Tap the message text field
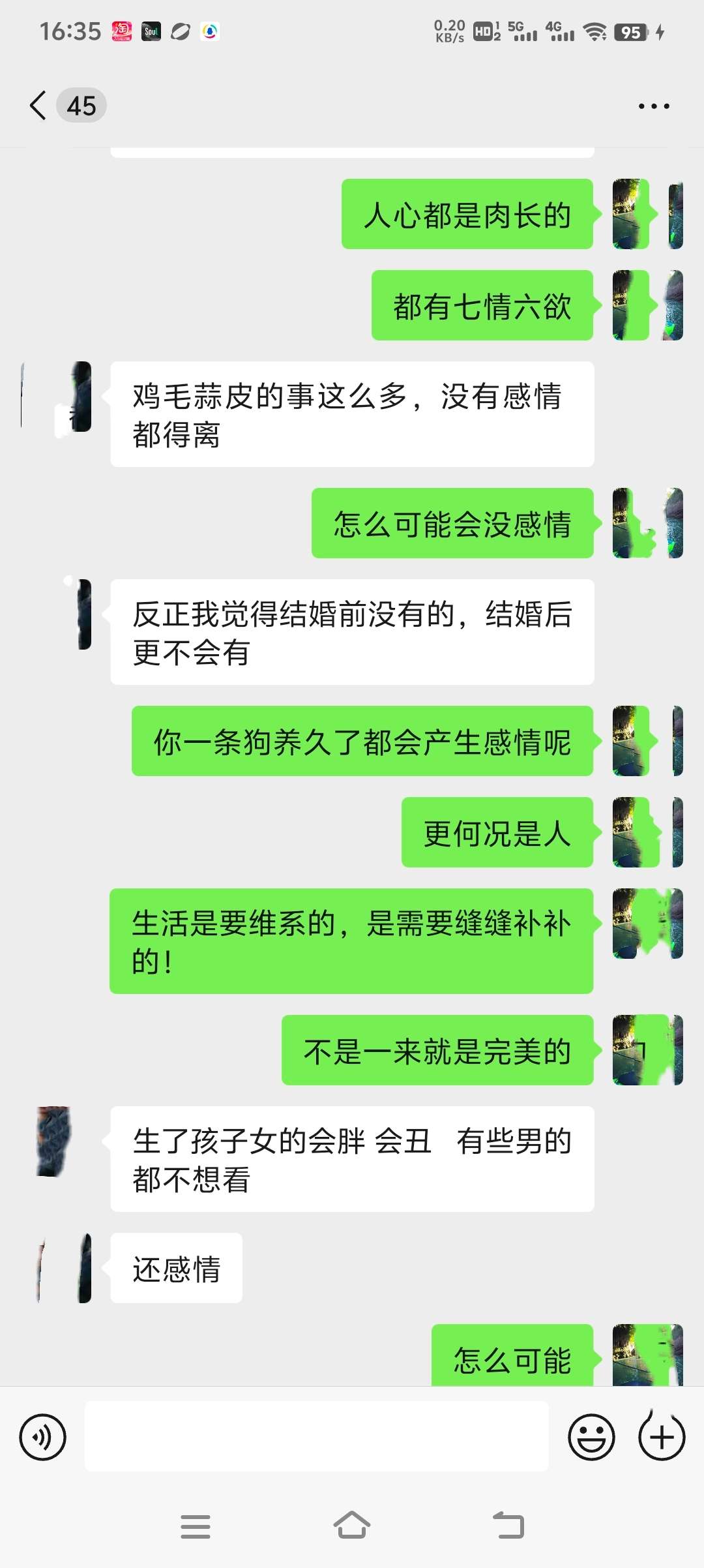Viewport: 704px width, 1568px height. pos(316,1436)
